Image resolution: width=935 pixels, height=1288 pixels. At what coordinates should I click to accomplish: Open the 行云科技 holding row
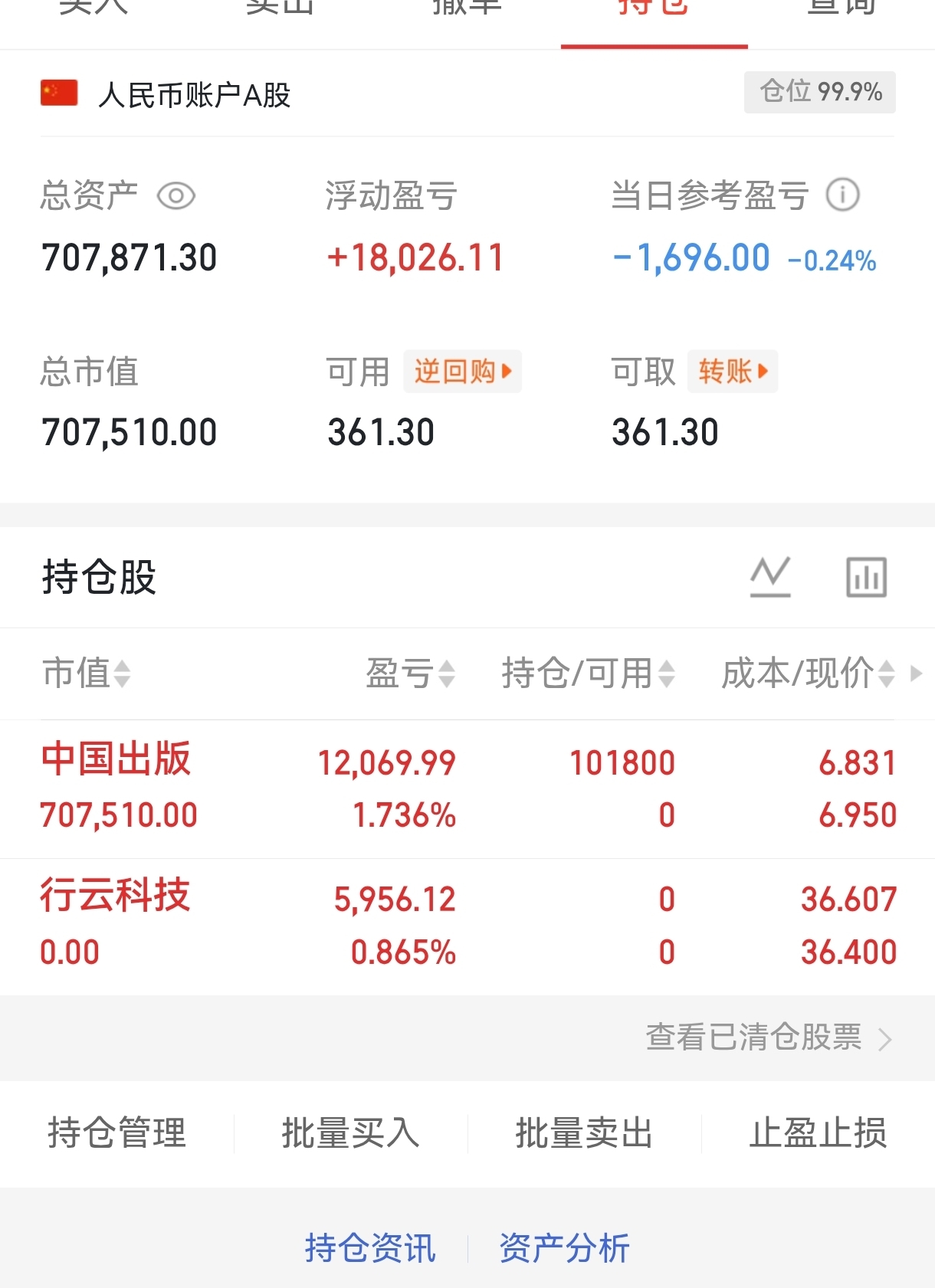click(x=467, y=927)
